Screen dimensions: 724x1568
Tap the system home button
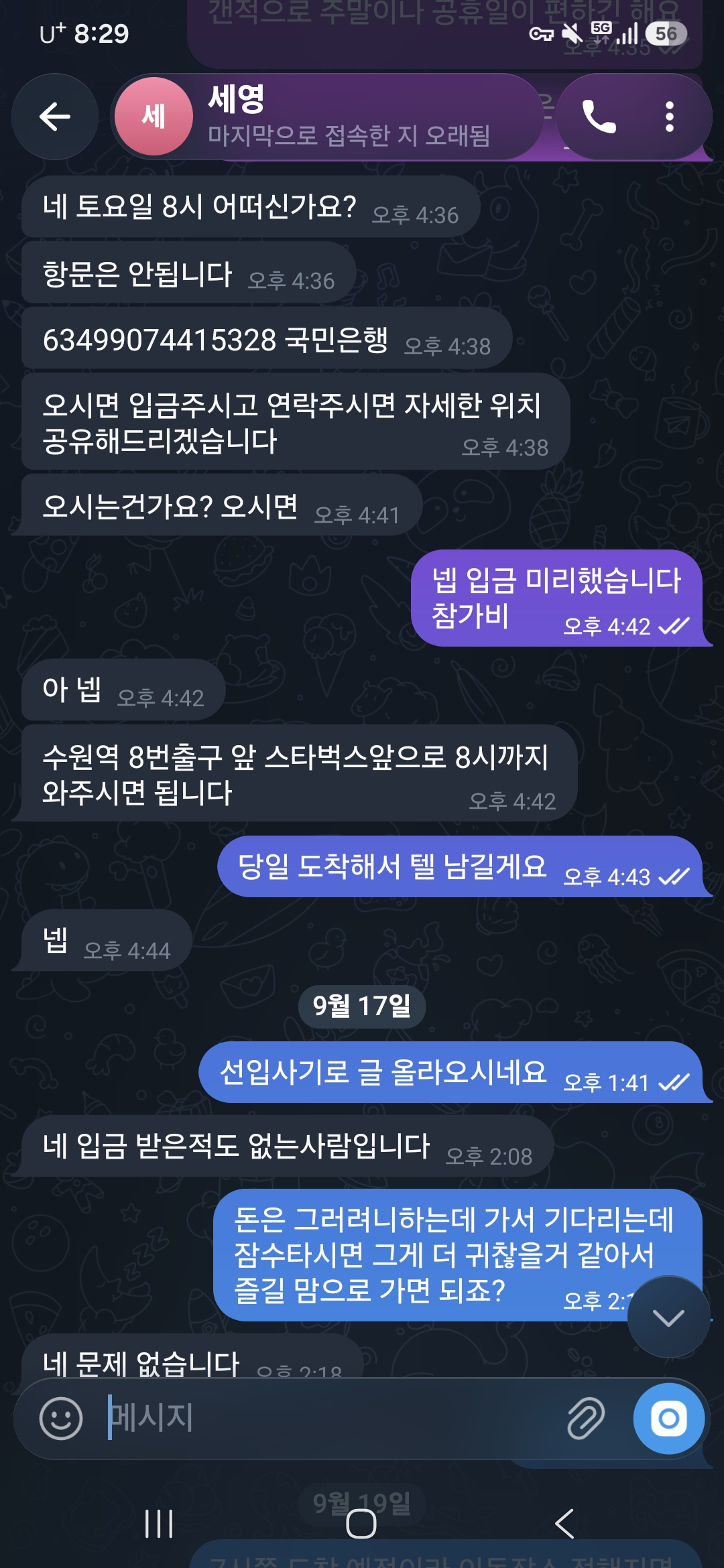point(361,1523)
